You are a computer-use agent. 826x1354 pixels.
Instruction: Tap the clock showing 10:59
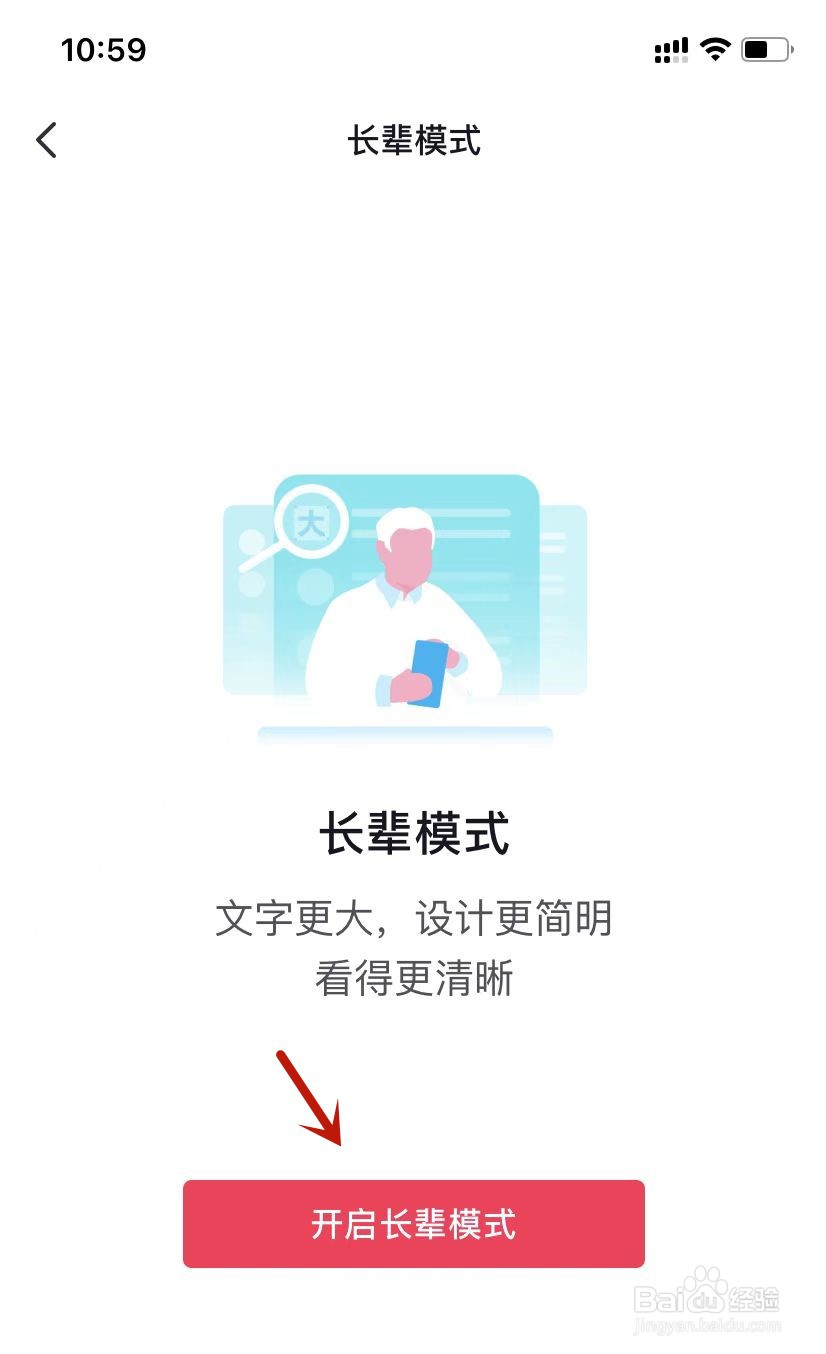[x=104, y=49]
